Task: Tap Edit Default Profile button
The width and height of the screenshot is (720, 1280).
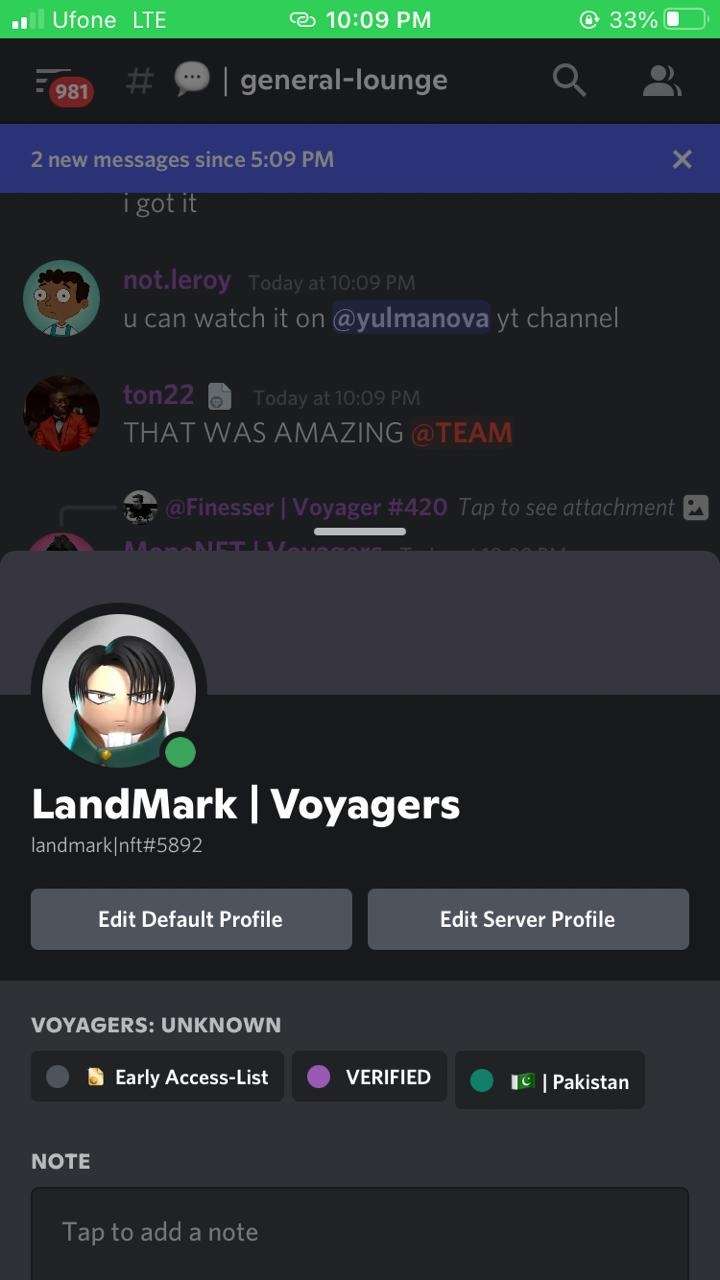Action: click(191, 919)
